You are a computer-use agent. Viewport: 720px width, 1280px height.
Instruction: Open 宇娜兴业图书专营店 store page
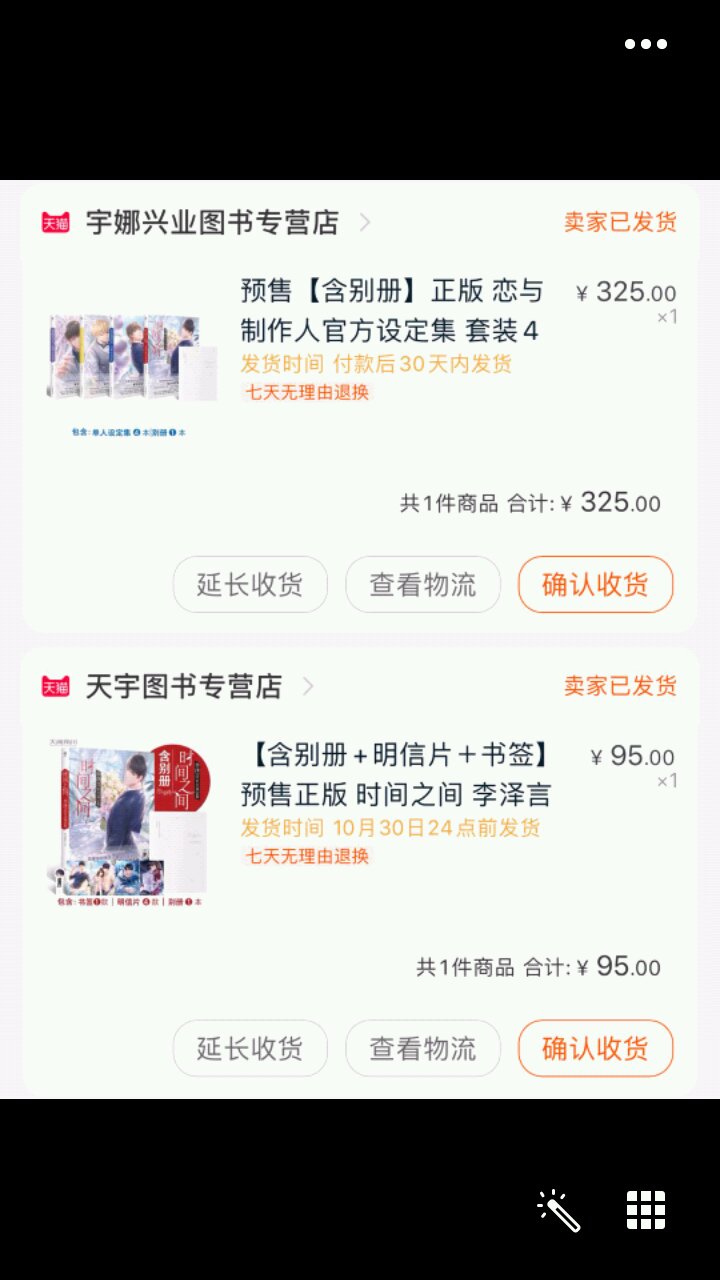point(212,222)
